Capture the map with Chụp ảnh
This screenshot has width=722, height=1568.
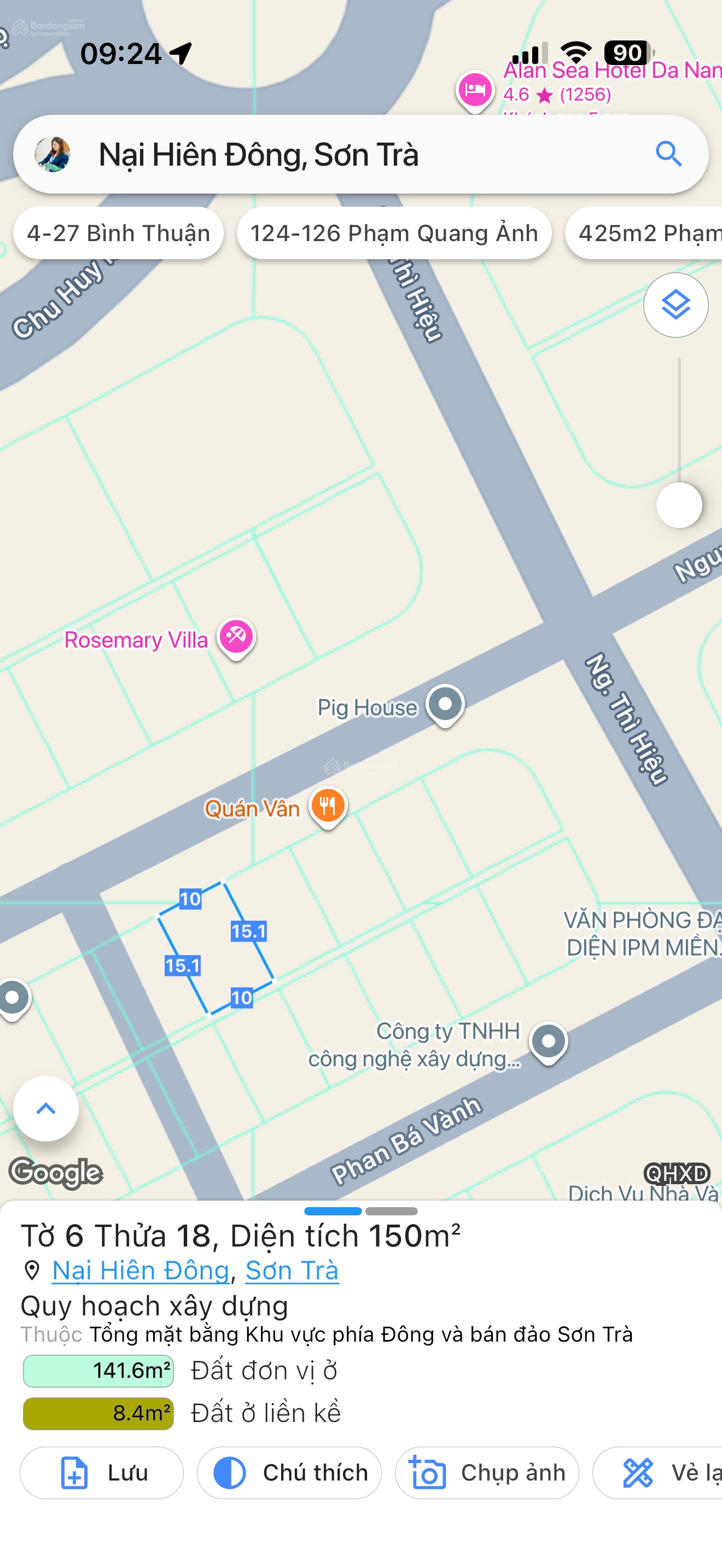click(487, 1472)
